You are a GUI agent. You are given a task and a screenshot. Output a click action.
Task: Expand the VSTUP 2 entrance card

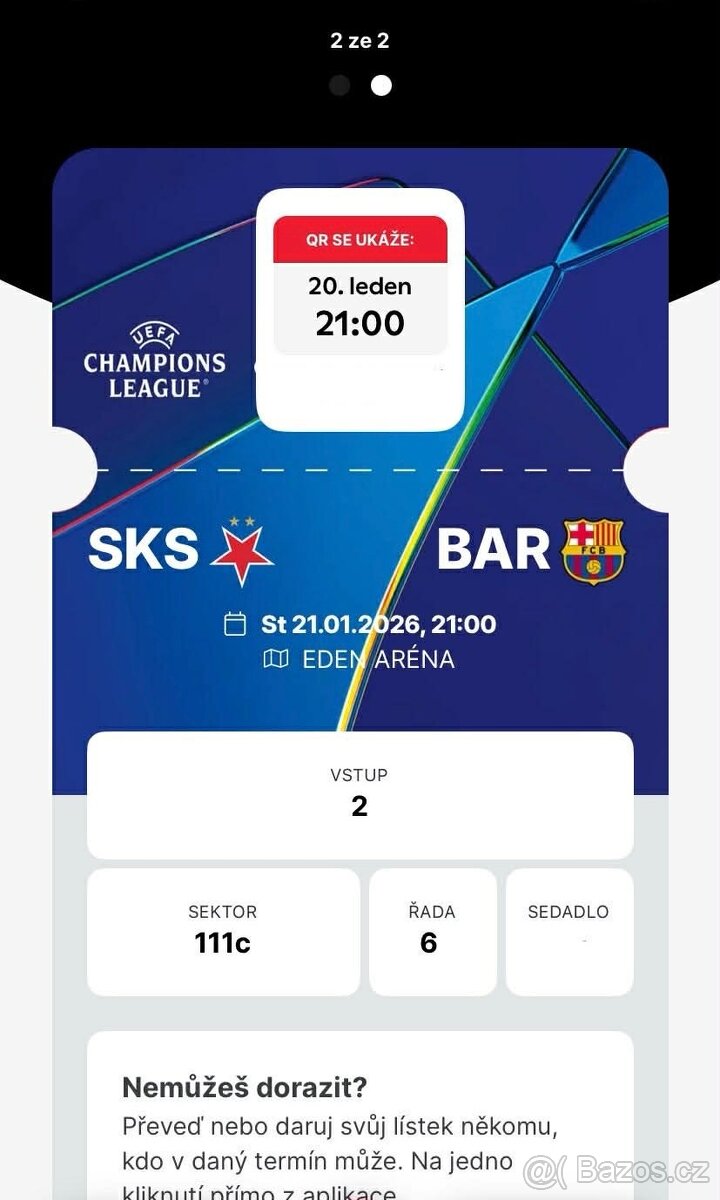[360, 793]
